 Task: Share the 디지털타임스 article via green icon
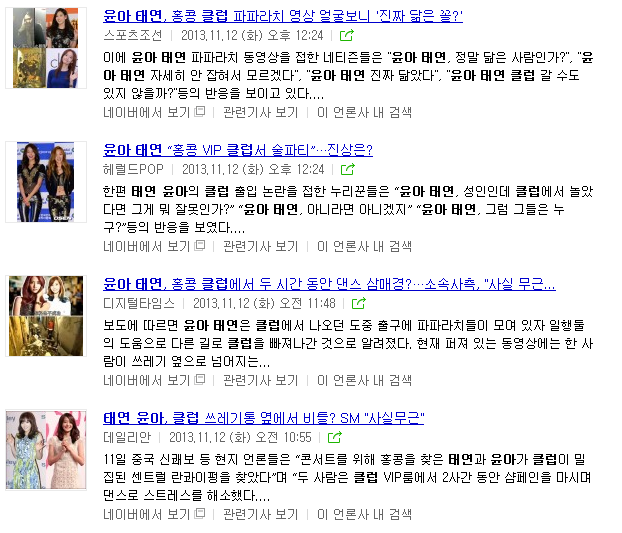tap(357, 303)
